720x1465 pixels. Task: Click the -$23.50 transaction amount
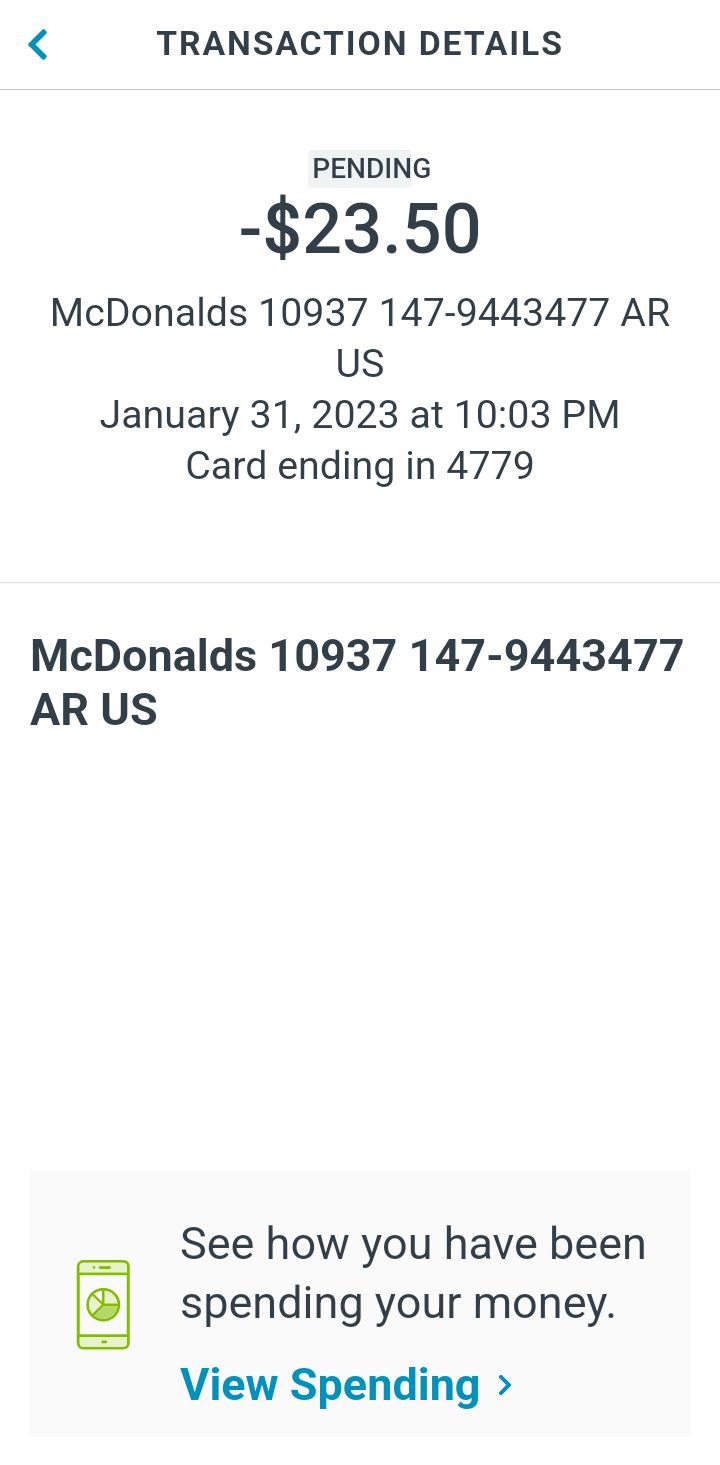tap(360, 227)
